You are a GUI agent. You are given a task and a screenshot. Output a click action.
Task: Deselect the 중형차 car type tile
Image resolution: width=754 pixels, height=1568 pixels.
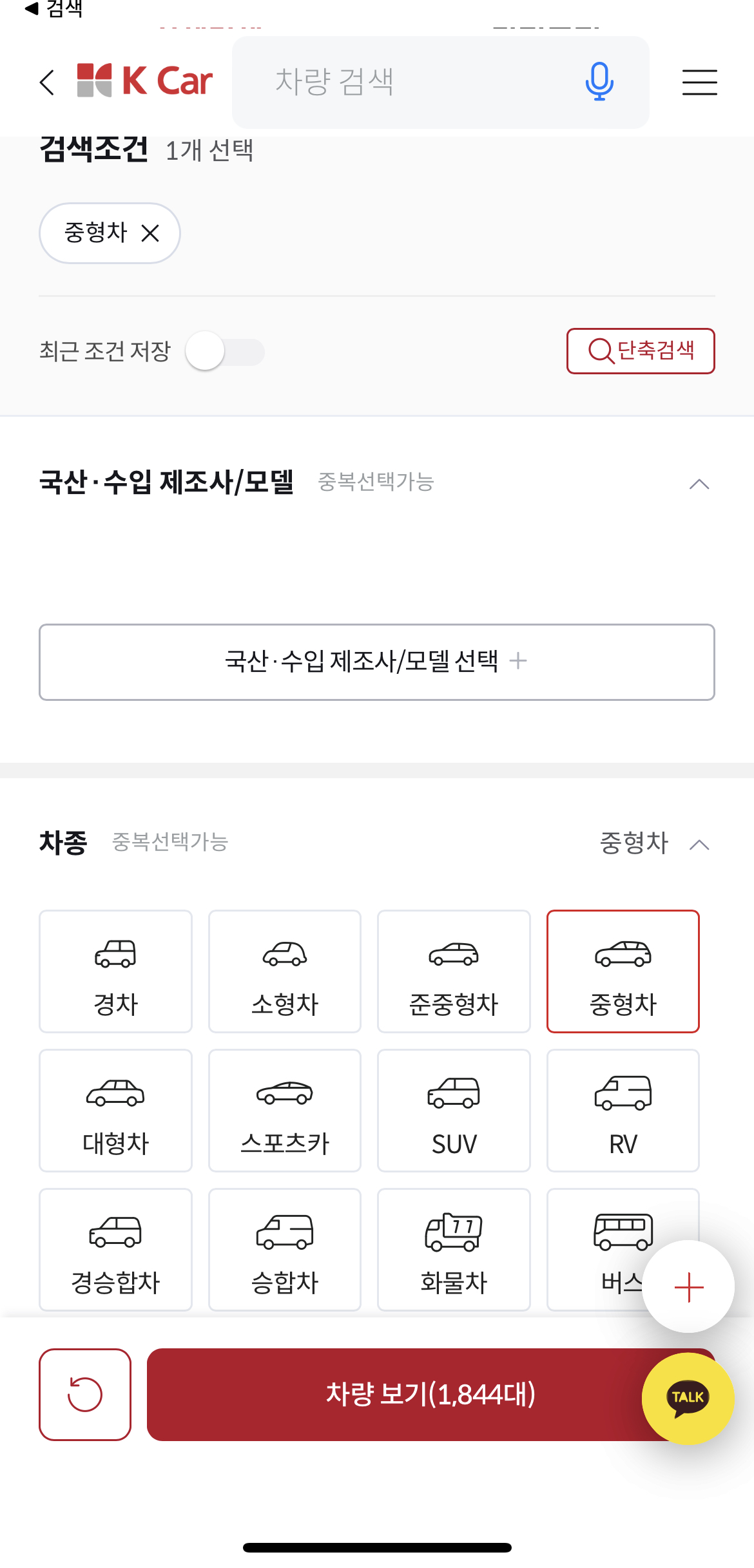[x=623, y=971]
